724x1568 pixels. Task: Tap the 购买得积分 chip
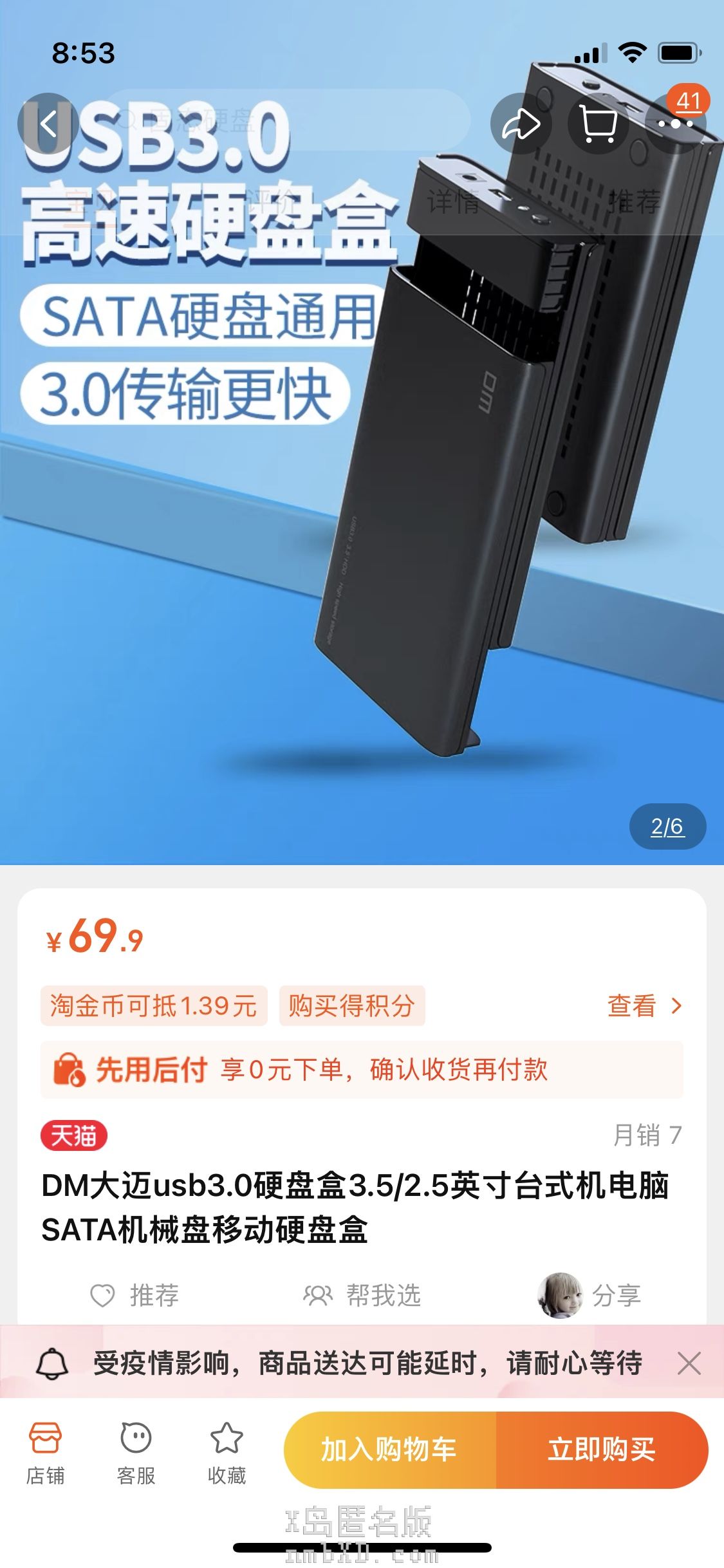click(x=351, y=1005)
